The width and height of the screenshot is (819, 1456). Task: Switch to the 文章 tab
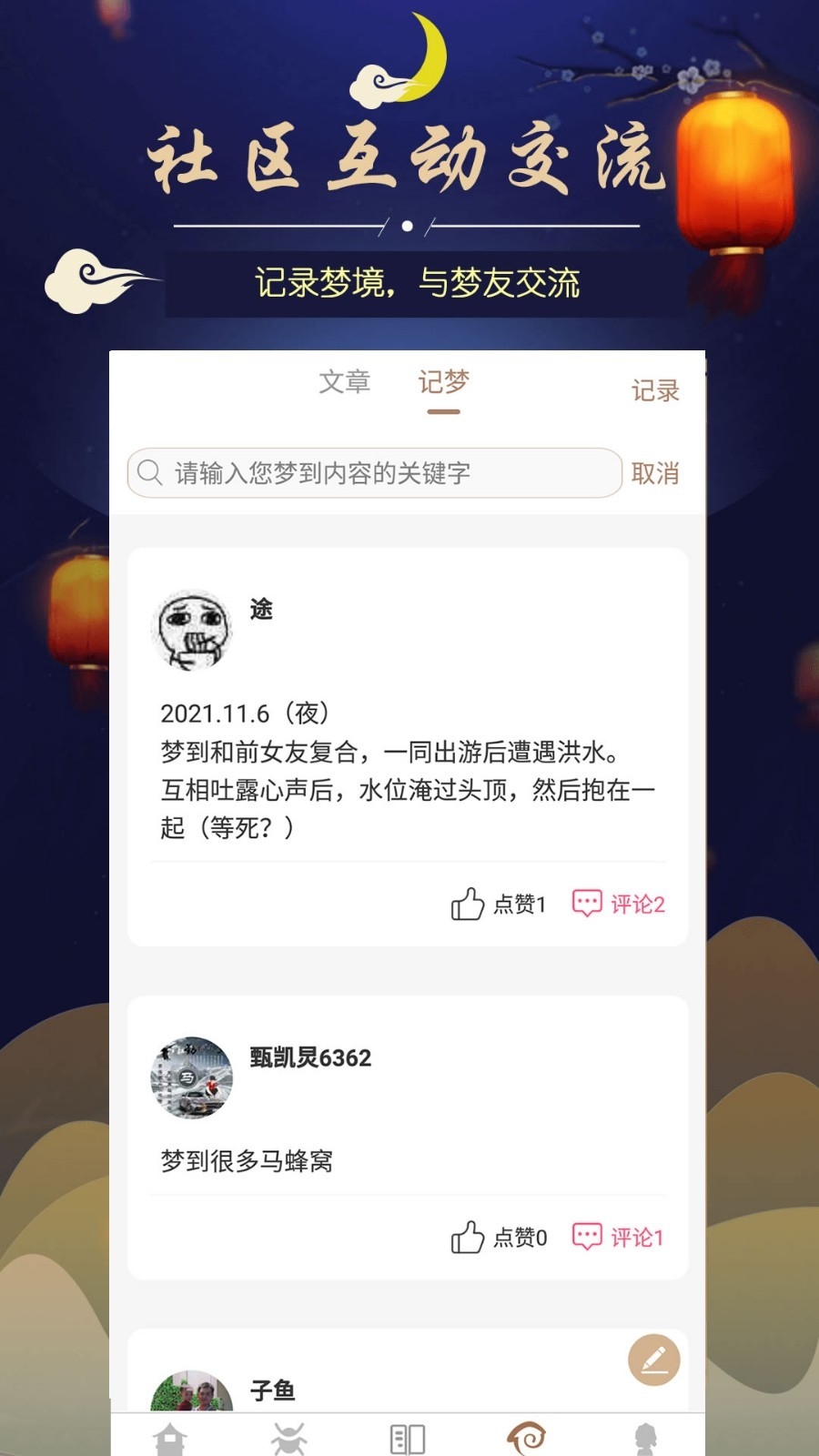point(344,382)
